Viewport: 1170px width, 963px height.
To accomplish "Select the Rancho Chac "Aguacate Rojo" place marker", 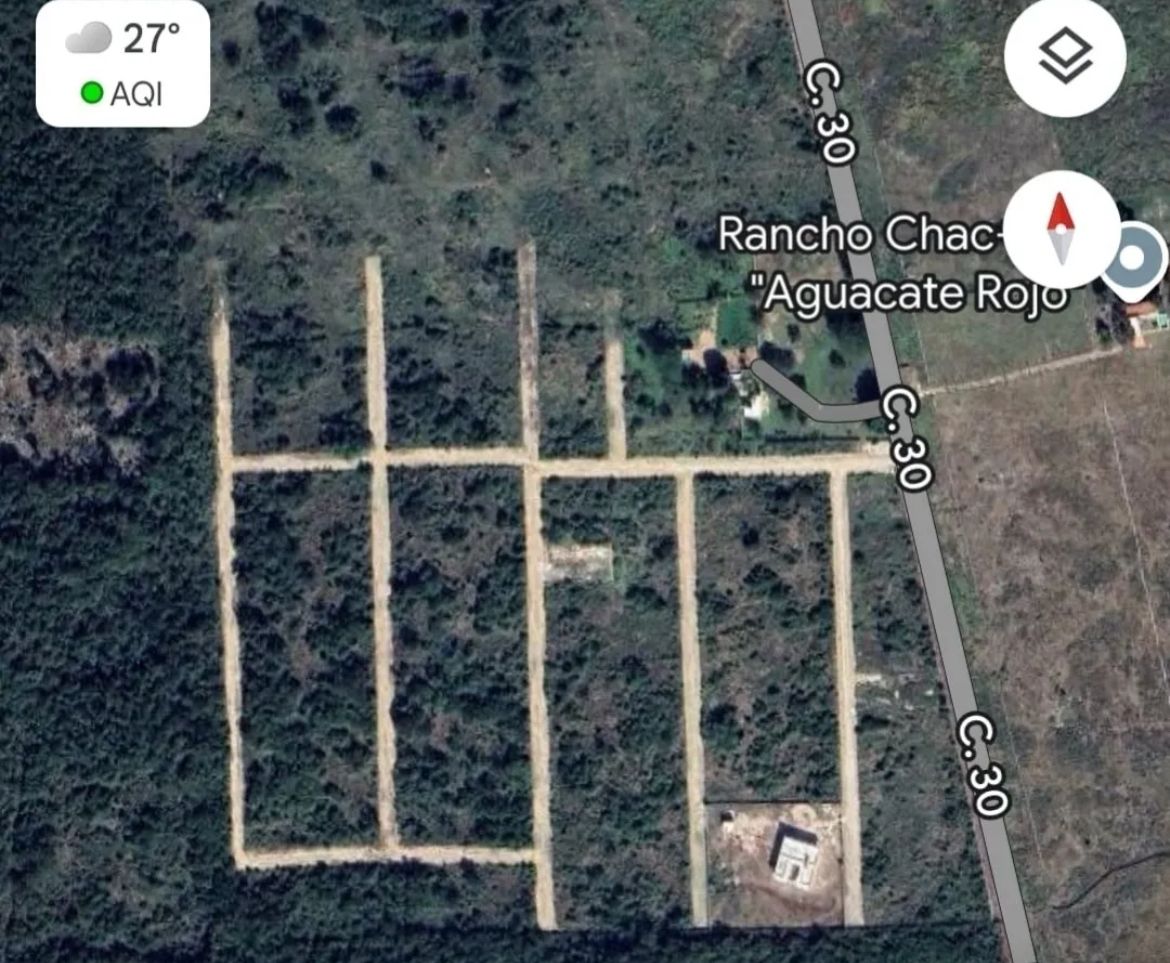I will pos(1134,258).
